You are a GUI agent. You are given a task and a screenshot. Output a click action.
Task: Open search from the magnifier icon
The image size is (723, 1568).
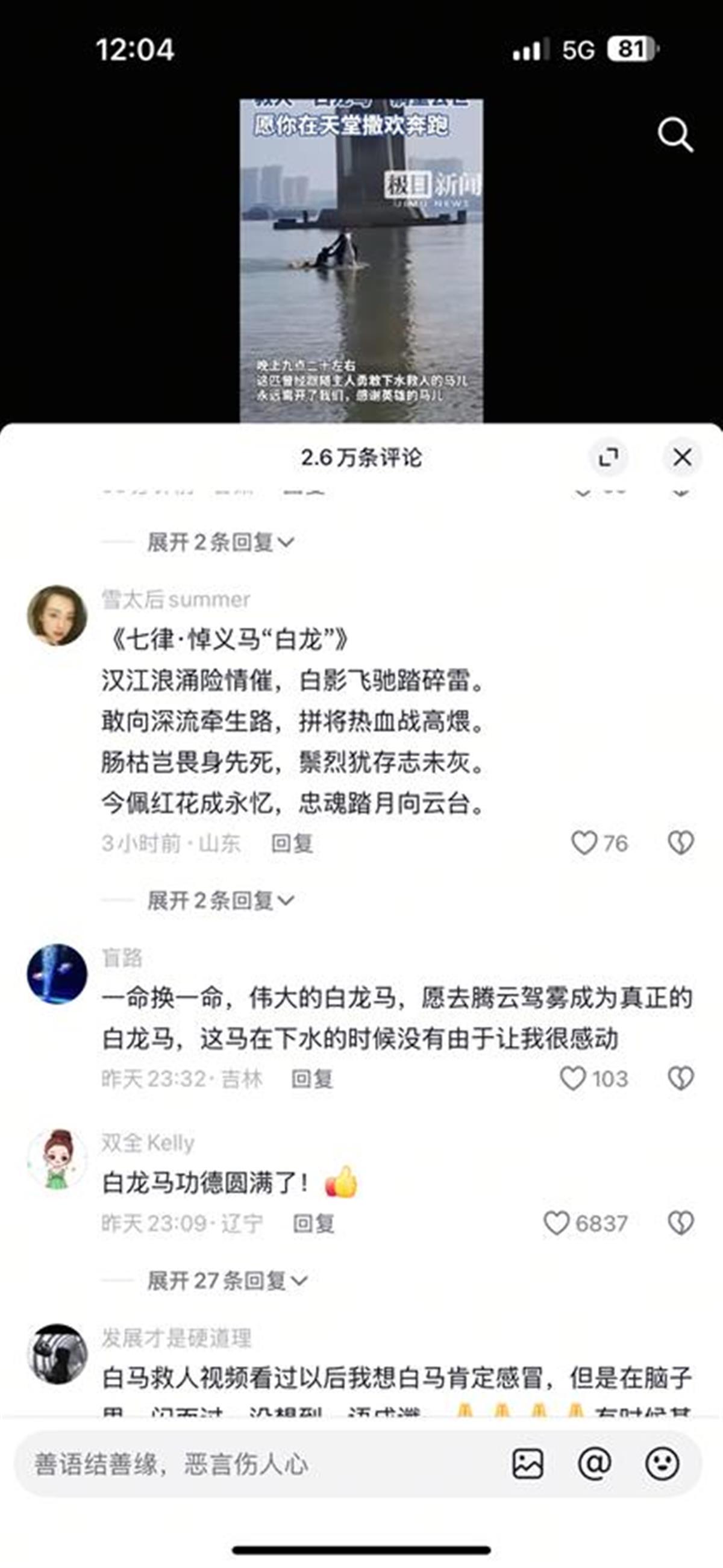675,134
